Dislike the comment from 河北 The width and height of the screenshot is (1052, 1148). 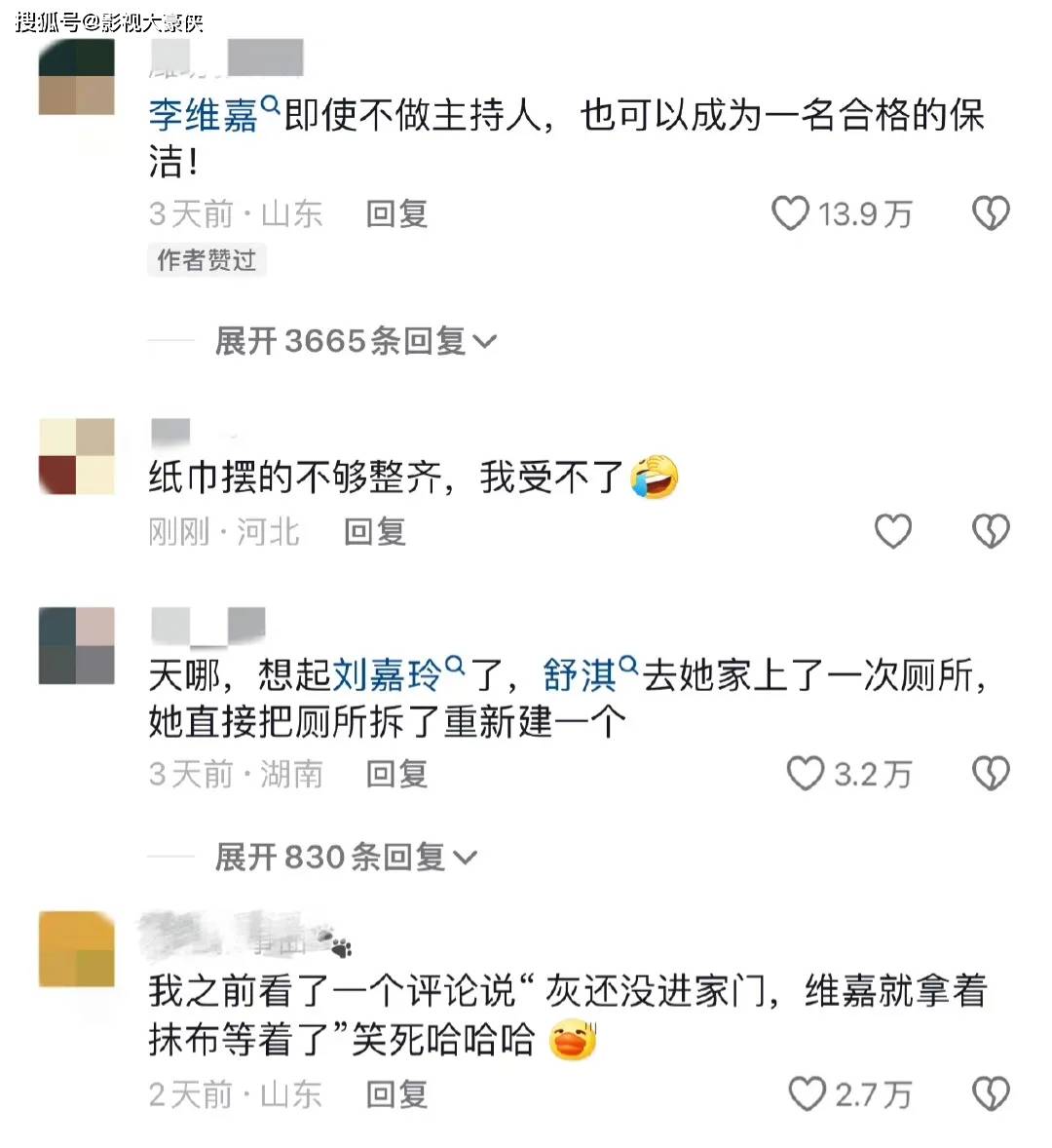click(x=991, y=531)
